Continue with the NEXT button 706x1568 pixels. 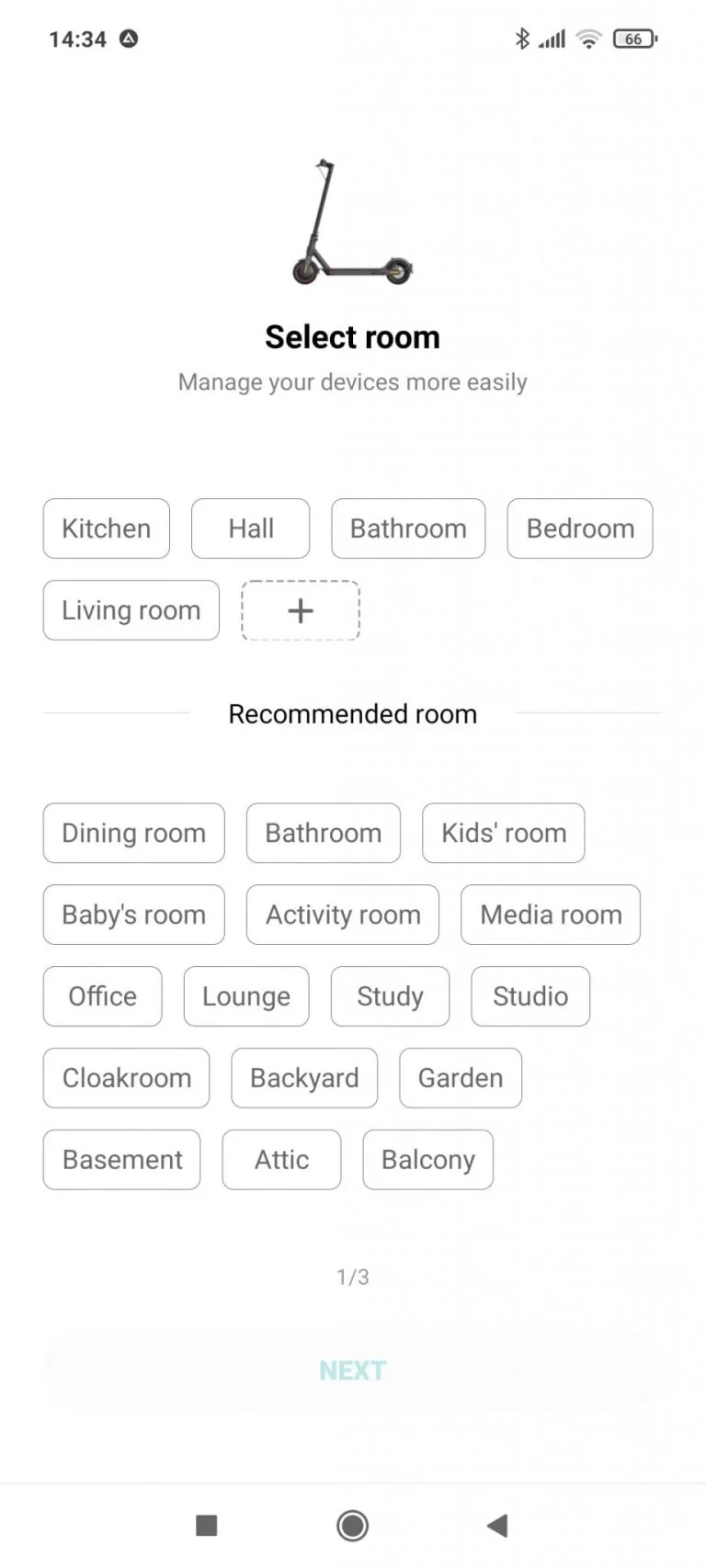pos(352,1370)
